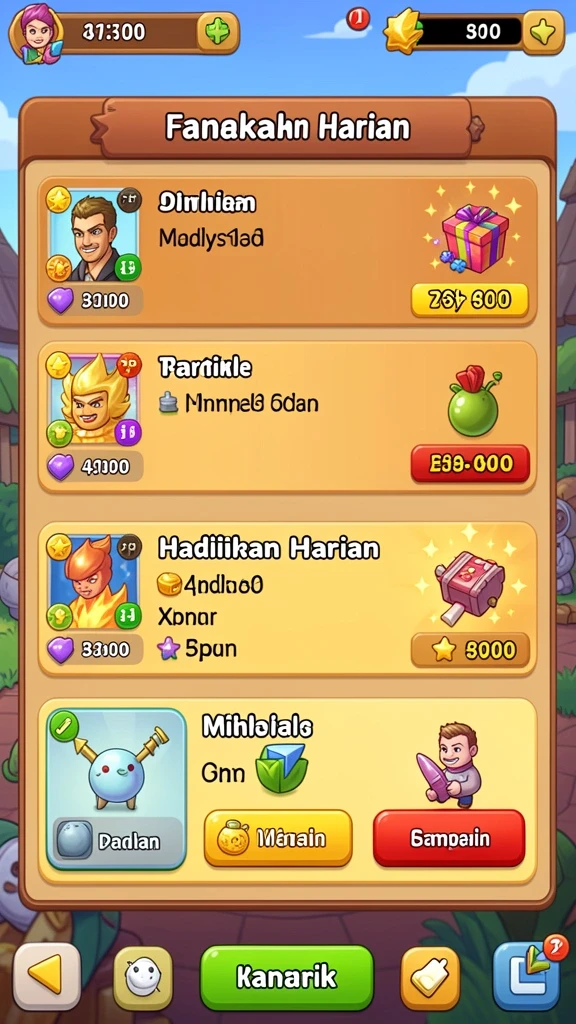This screenshot has height=1024, width=576.
Task: Tap the green plus next to 37:300
Action: 217,32
